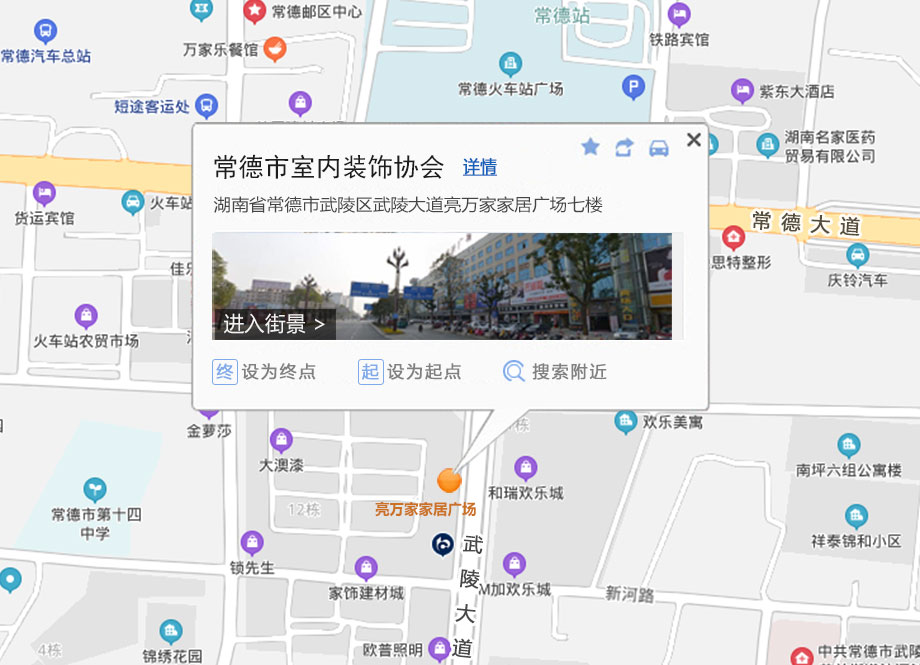Image resolution: width=920 pixels, height=665 pixels.
Task: Set as starting point with 设为起点
Action: pos(410,372)
